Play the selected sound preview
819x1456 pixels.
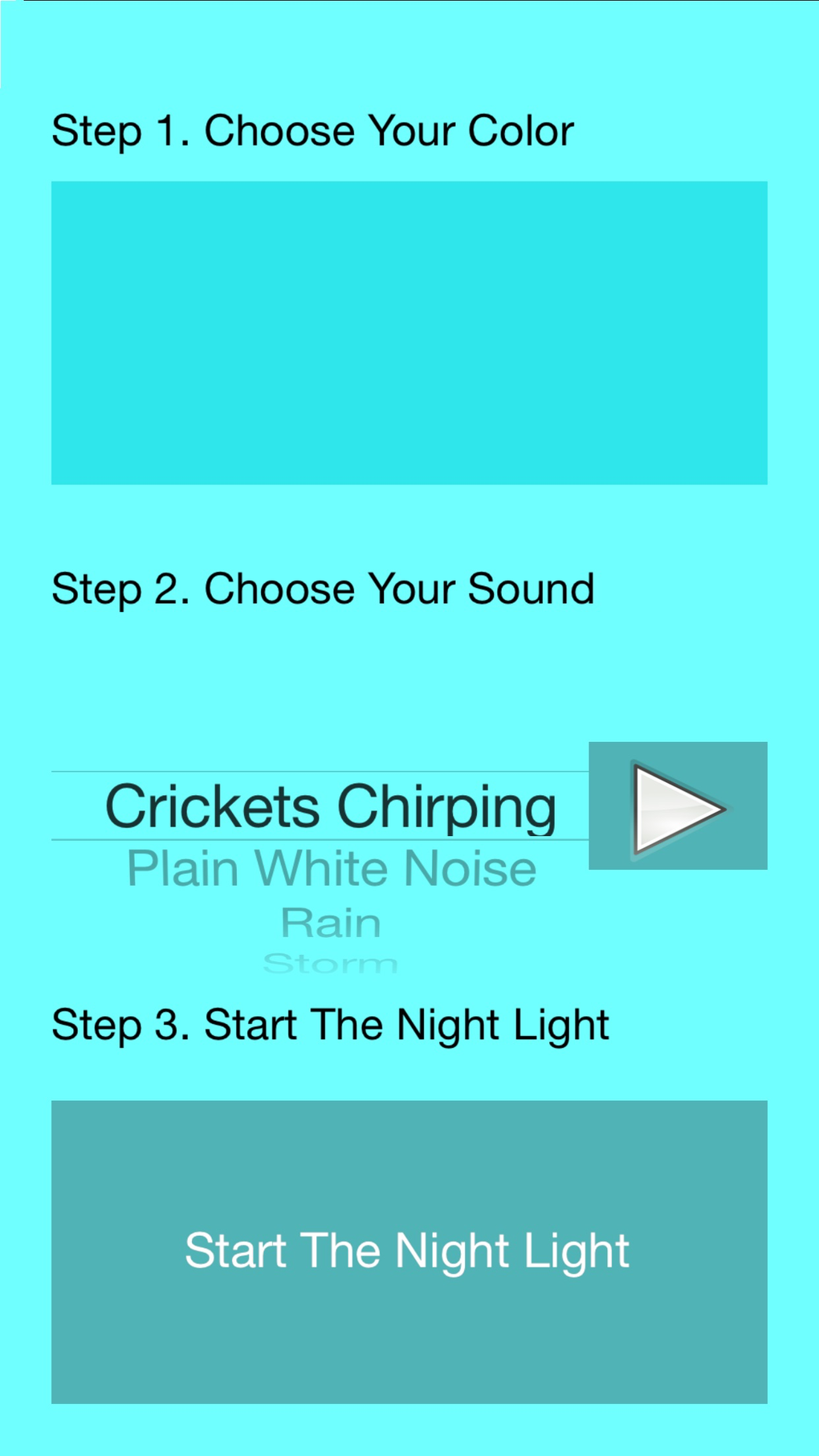(678, 805)
